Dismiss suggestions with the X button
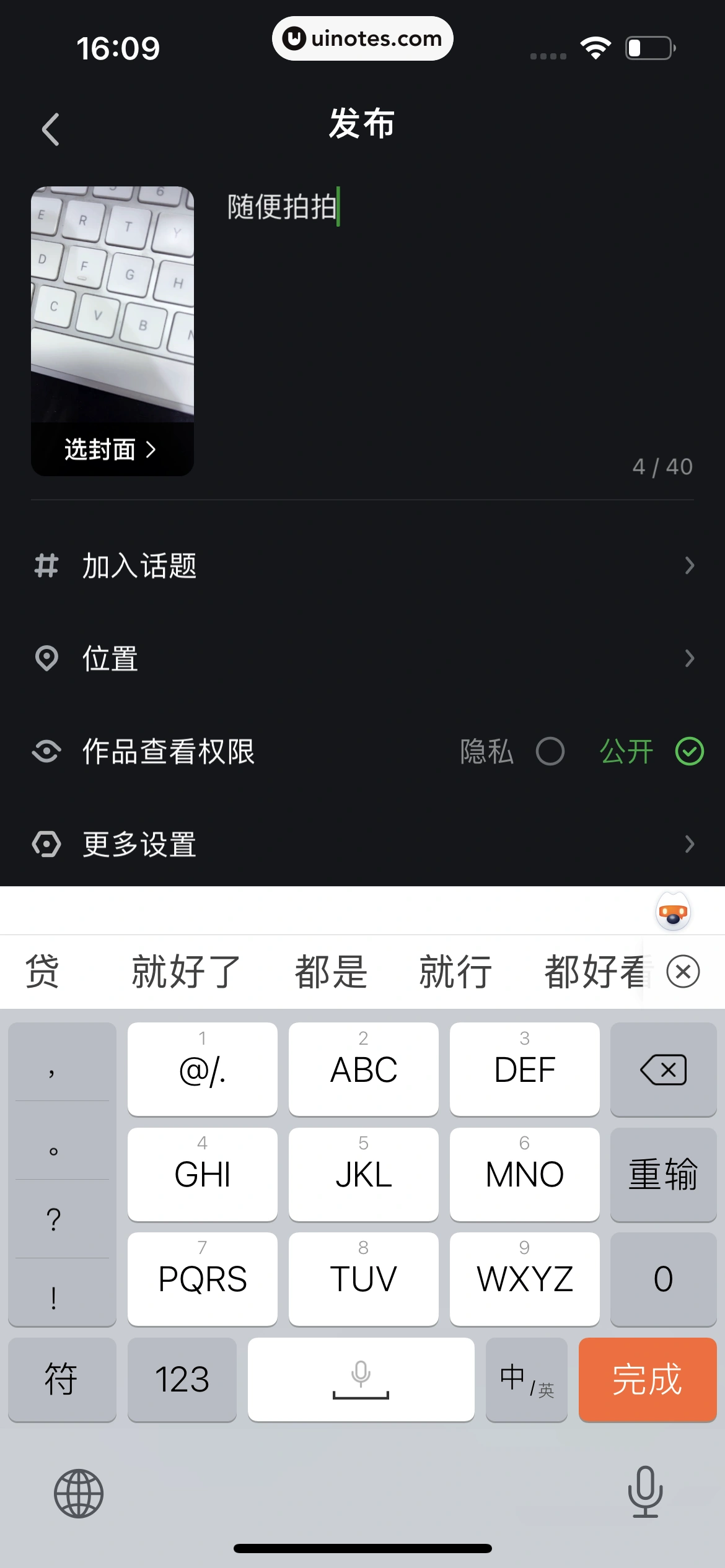Screen dimensions: 725x1568 (x=682, y=972)
